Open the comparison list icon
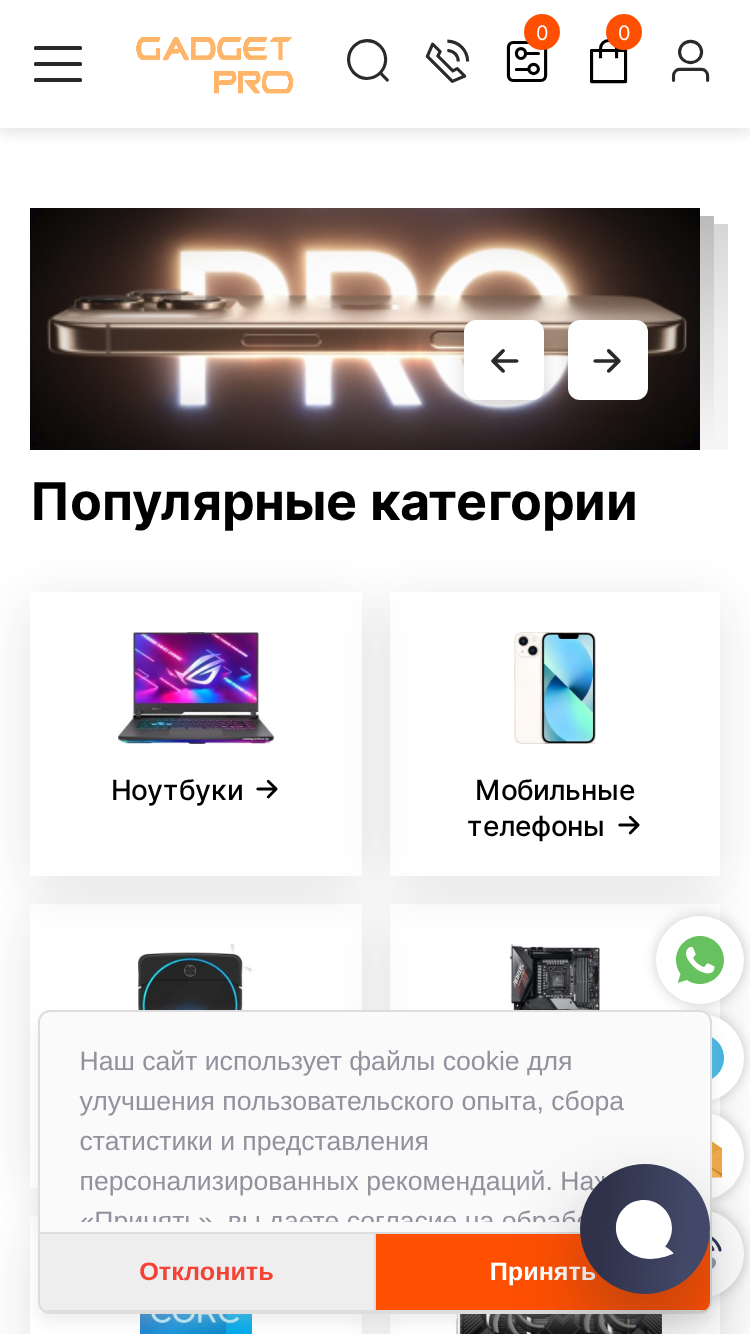The width and height of the screenshot is (750, 1334). pos(527,62)
